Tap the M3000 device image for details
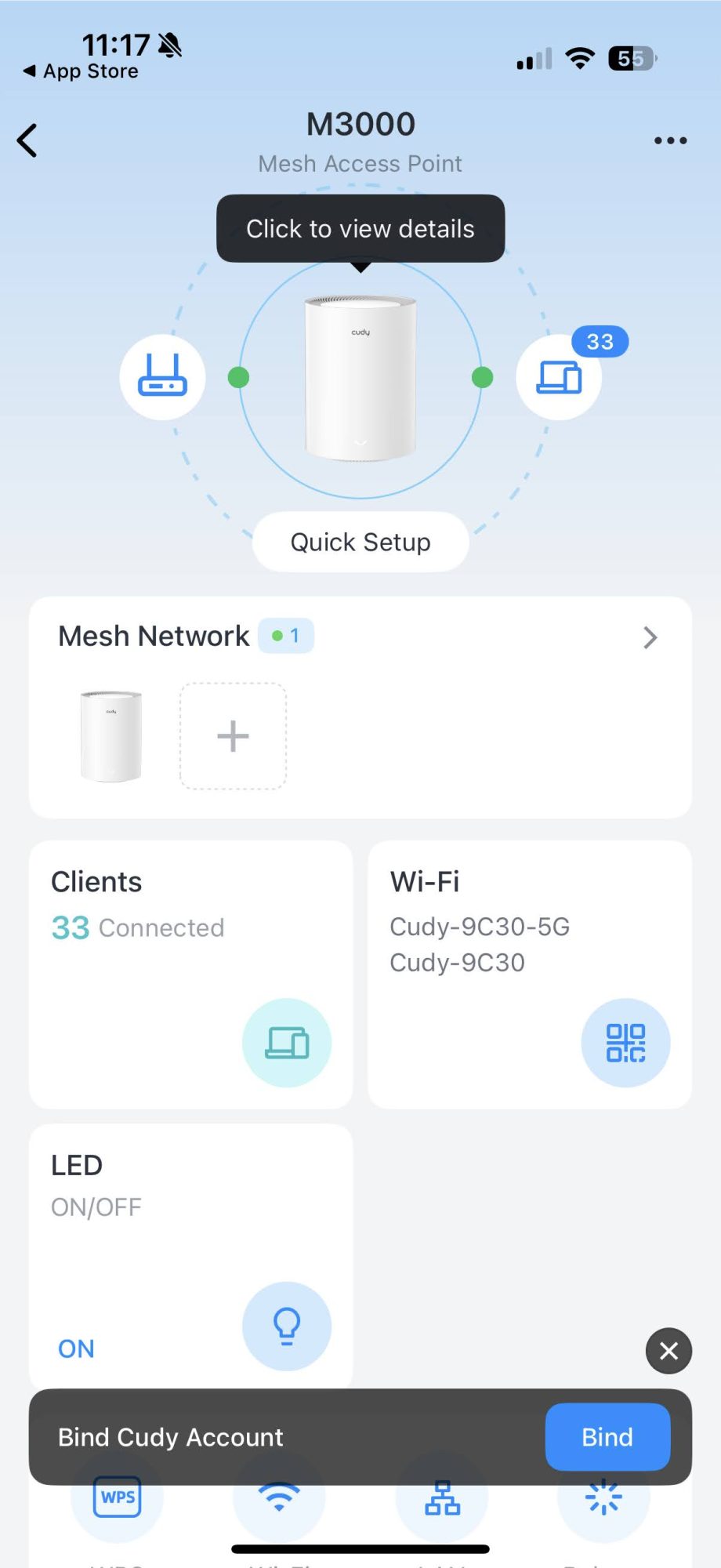The height and width of the screenshot is (1568, 721). point(360,378)
